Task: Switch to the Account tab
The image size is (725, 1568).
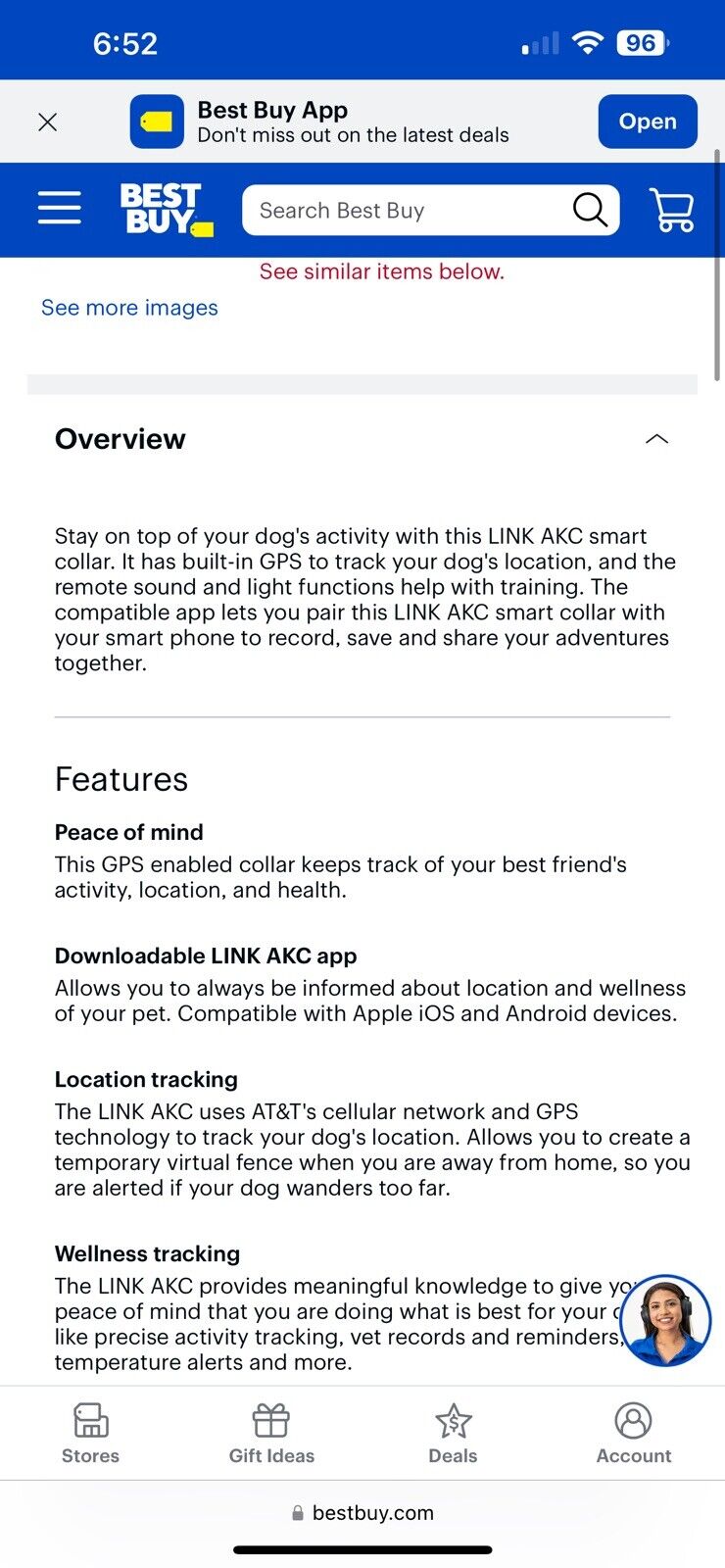Action: [x=634, y=1433]
